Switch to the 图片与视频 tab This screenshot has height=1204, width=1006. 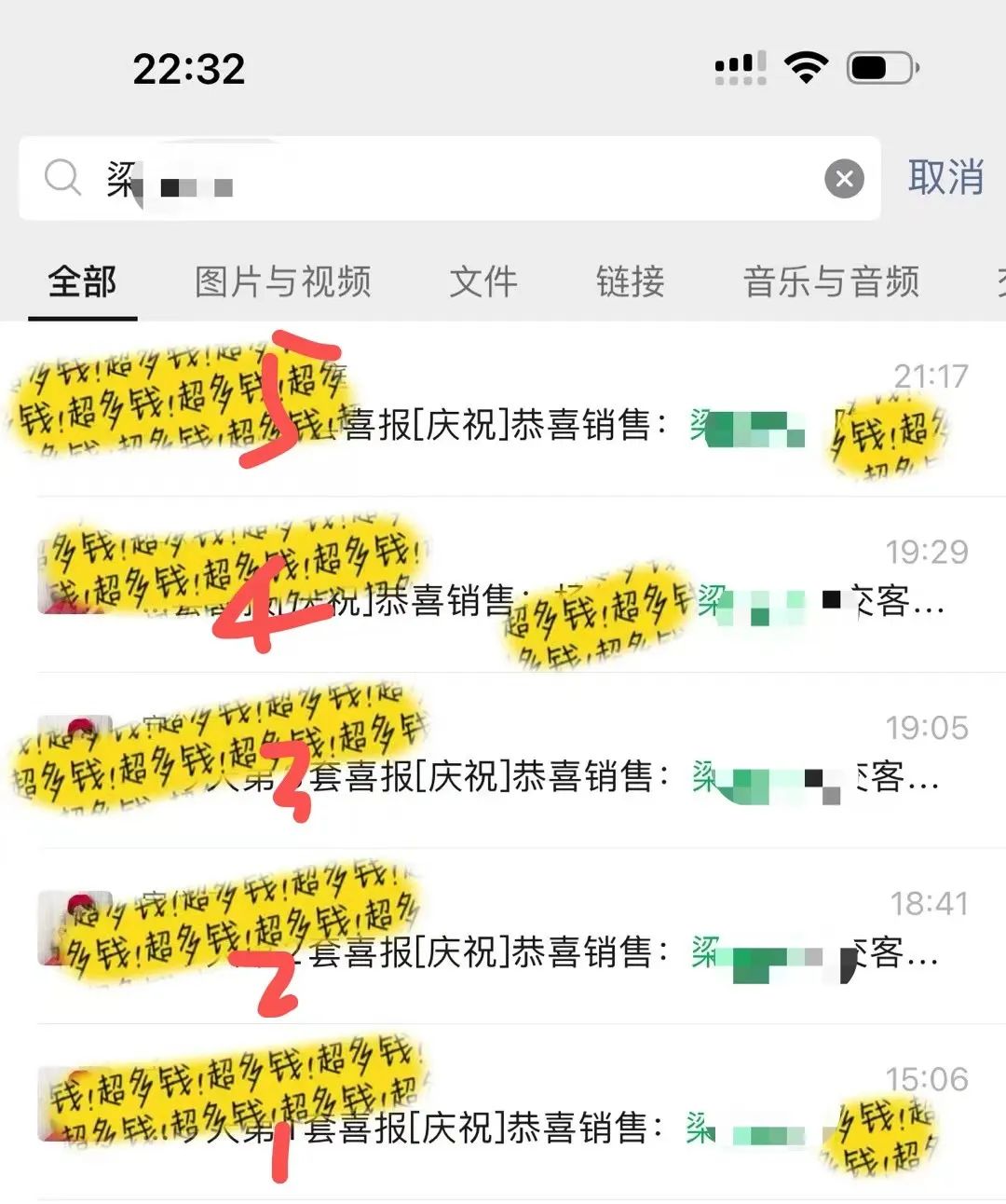tap(283, 281)
